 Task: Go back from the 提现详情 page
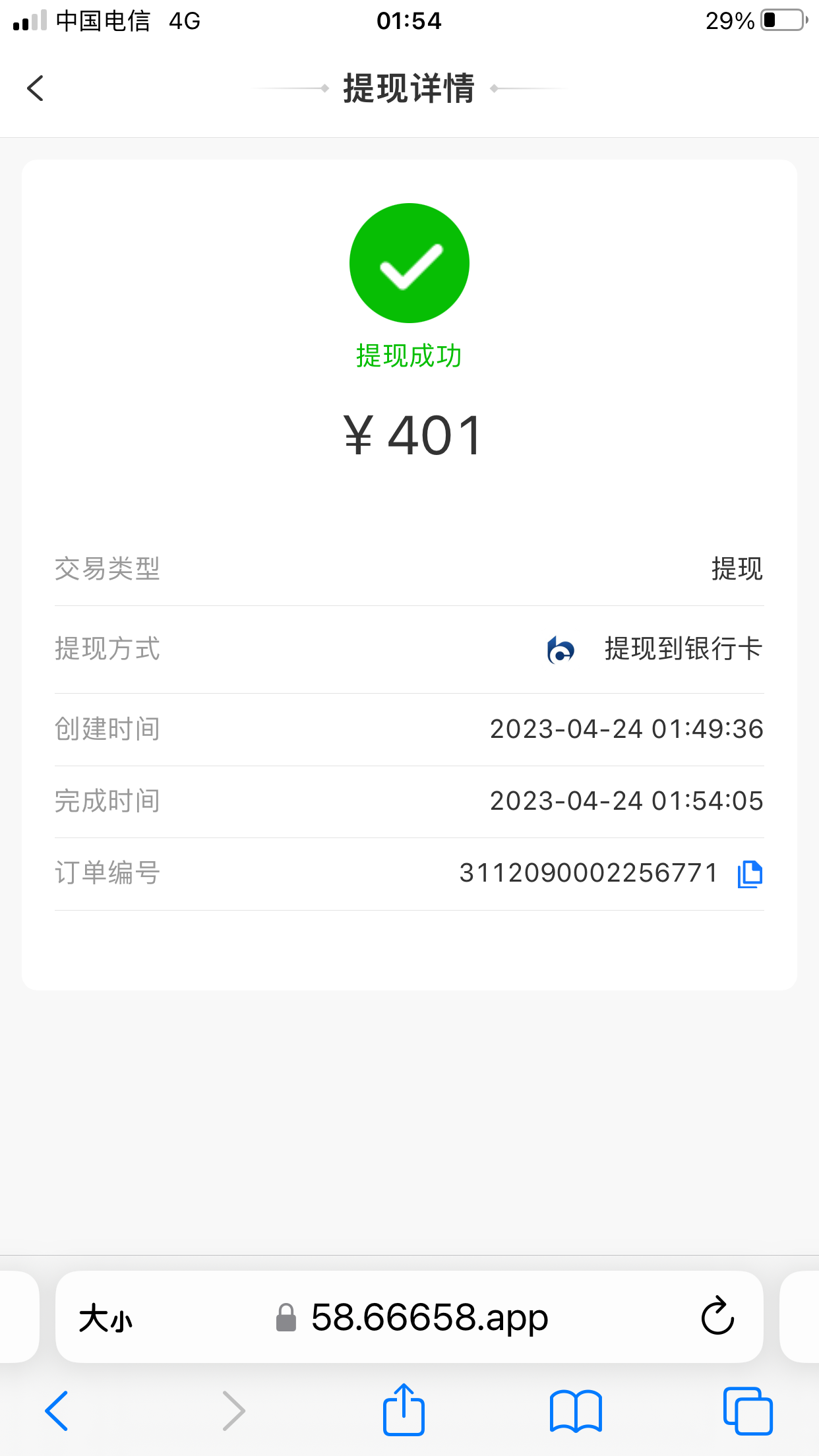coord(36,88)
